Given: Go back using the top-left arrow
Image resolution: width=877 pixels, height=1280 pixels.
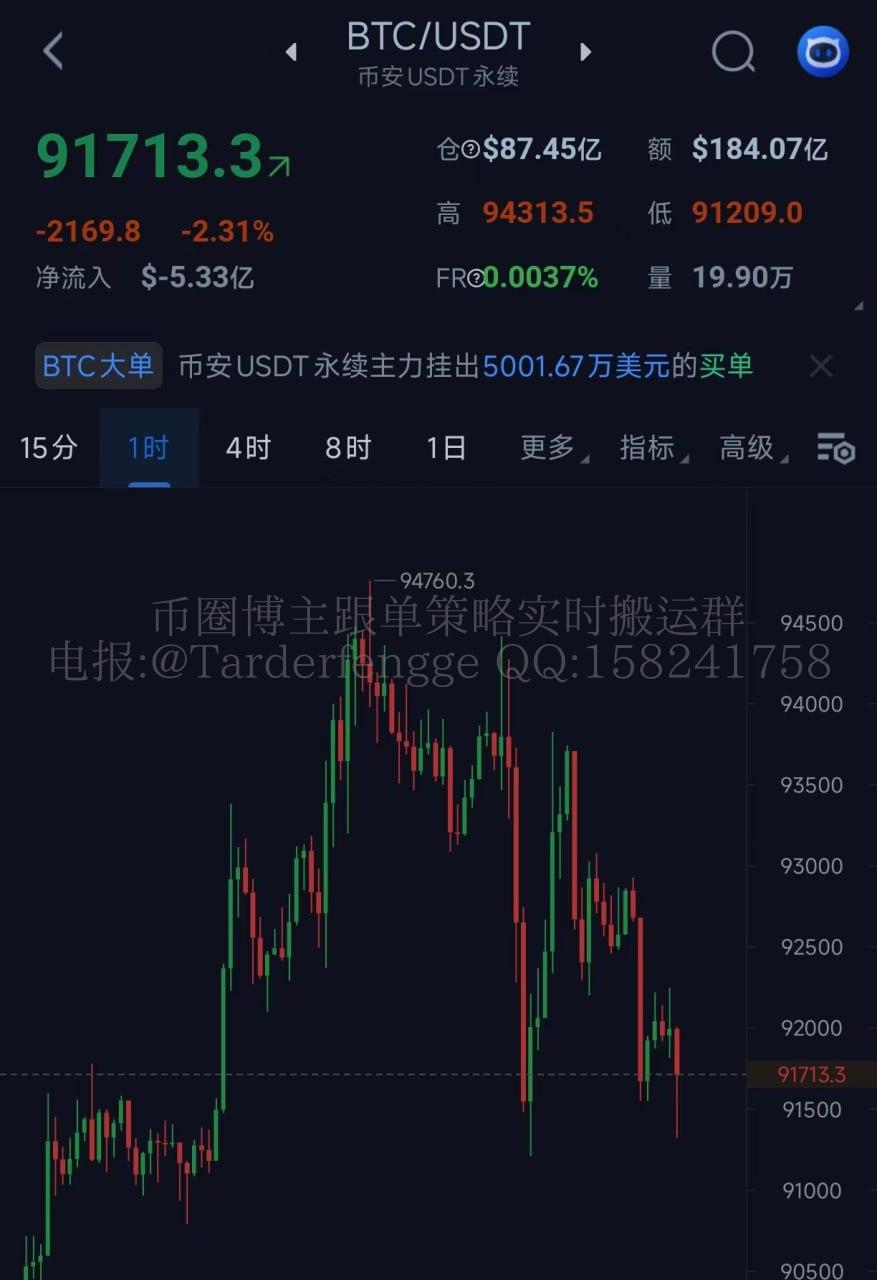Looking at the screenshot, I should click(53, 51).
